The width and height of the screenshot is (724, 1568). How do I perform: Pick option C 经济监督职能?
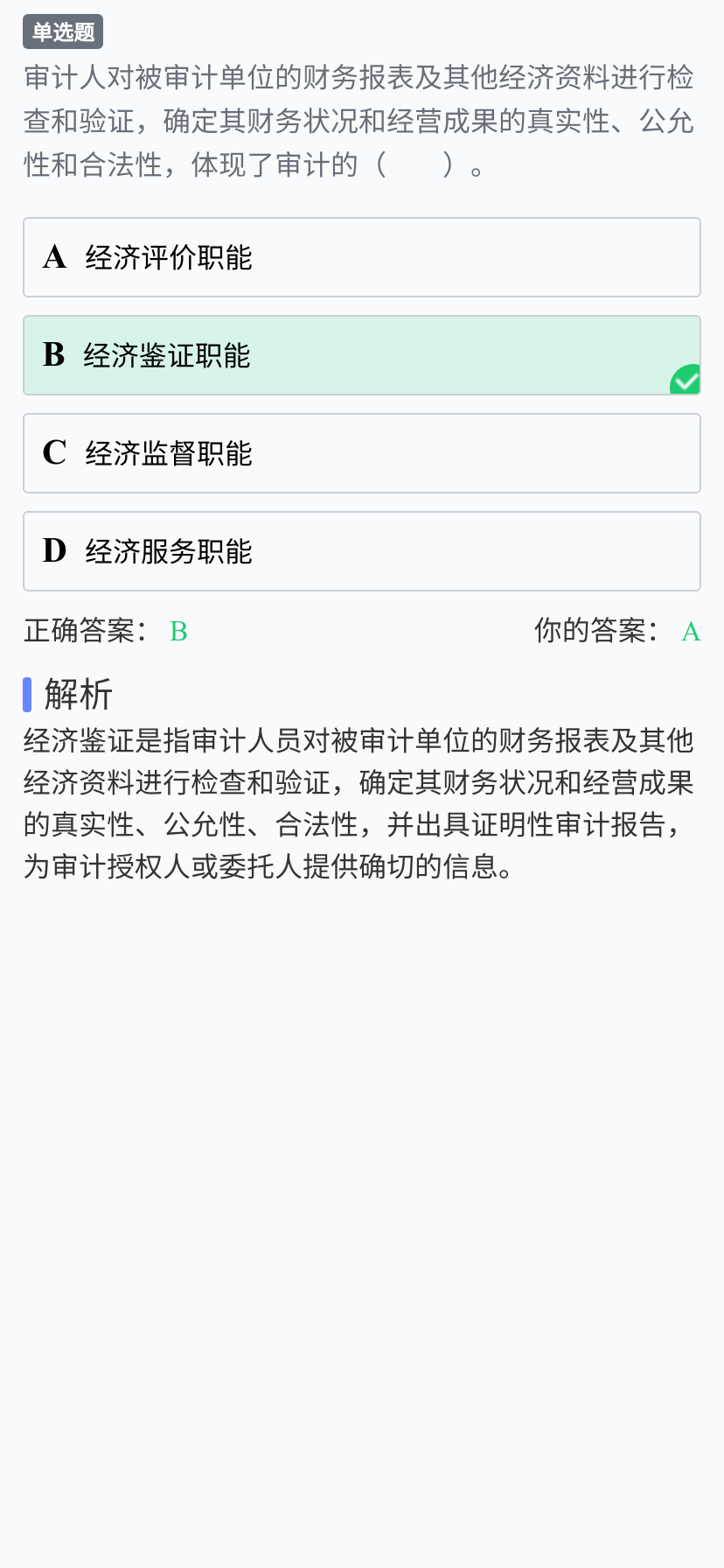click(362, 453)
